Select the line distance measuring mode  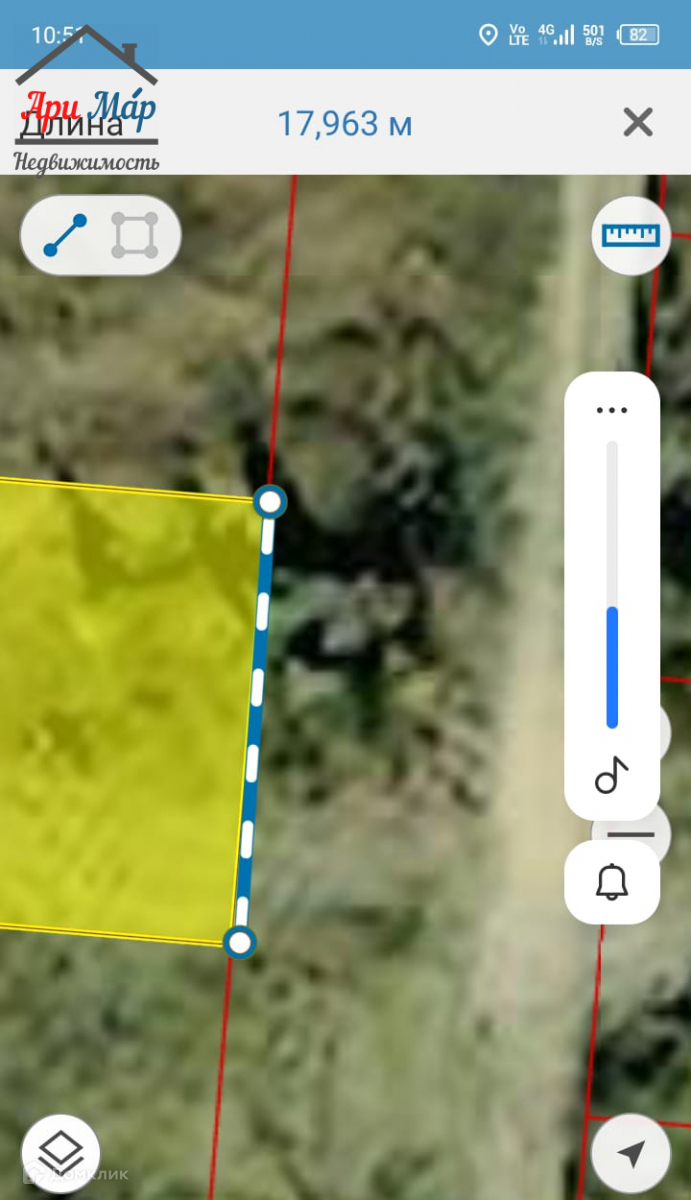pyautogui.click(x=65, y=235)
